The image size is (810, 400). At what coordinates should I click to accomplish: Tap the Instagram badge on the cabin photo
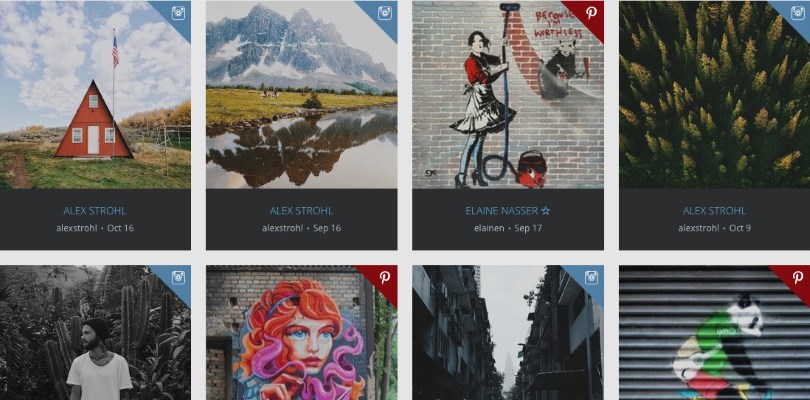(178, 13)
